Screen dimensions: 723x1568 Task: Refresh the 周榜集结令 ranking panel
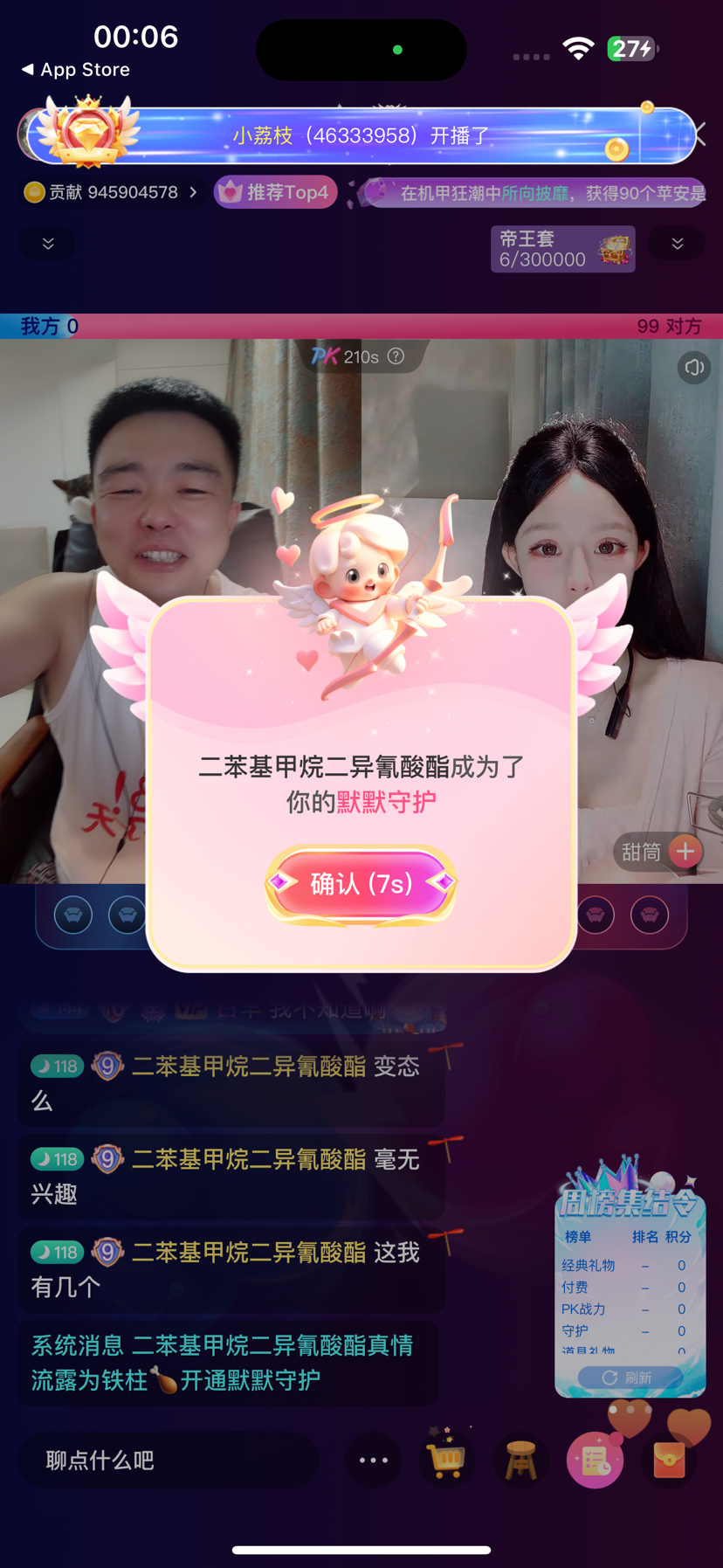[x=630, y=1378]
